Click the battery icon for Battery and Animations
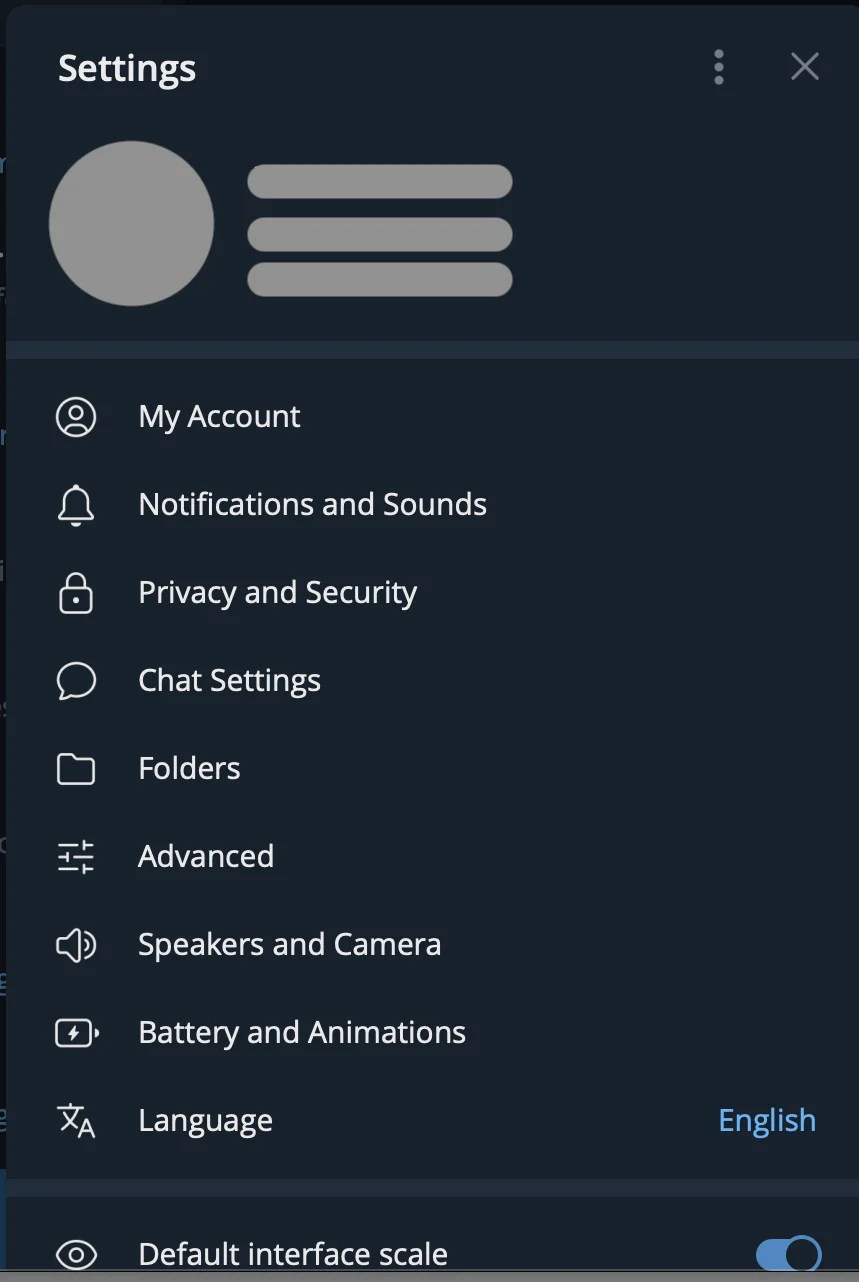Viewport: 859px width, 1282px height. tap(75, 1032)
